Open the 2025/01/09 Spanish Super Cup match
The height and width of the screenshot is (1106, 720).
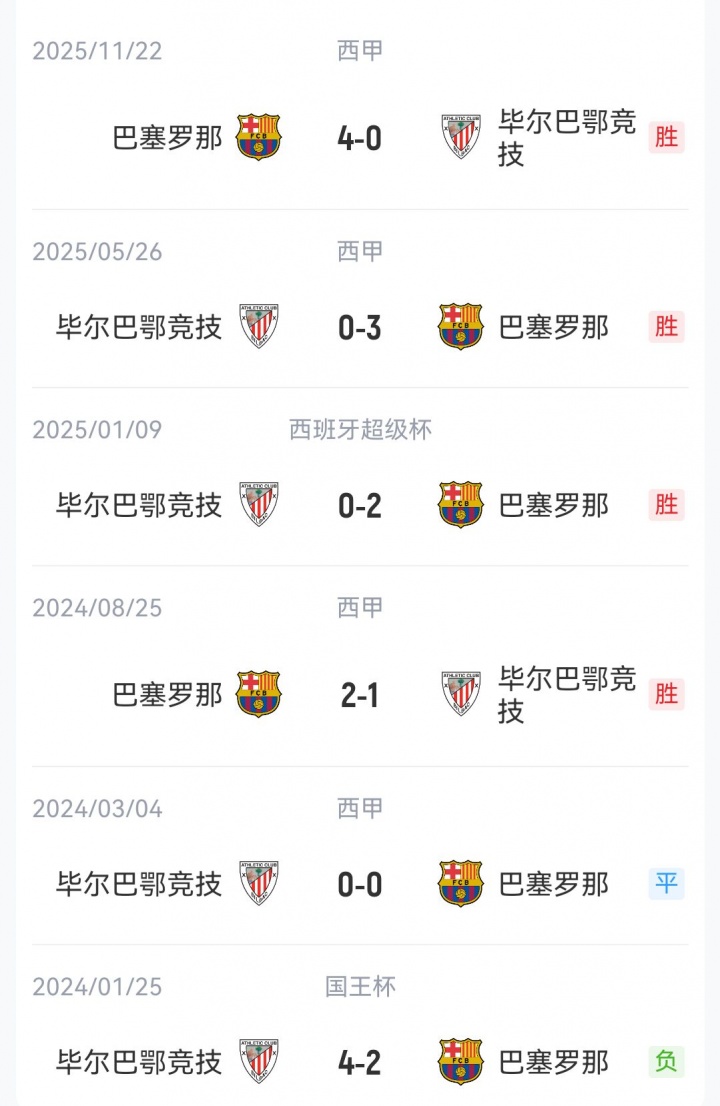click(360, 505)
